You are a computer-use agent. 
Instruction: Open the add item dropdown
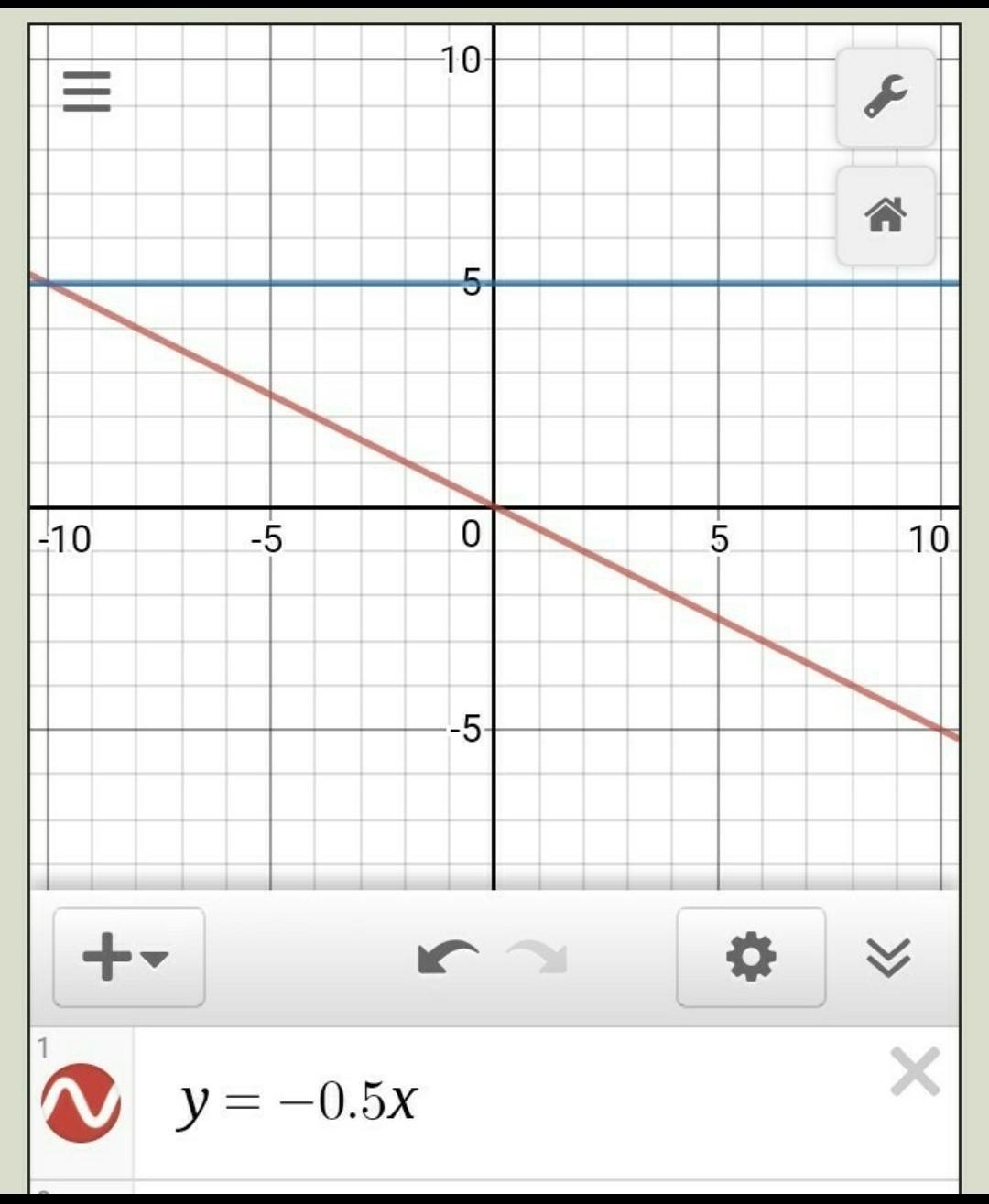pyautogui.click(x=128, y=958)
